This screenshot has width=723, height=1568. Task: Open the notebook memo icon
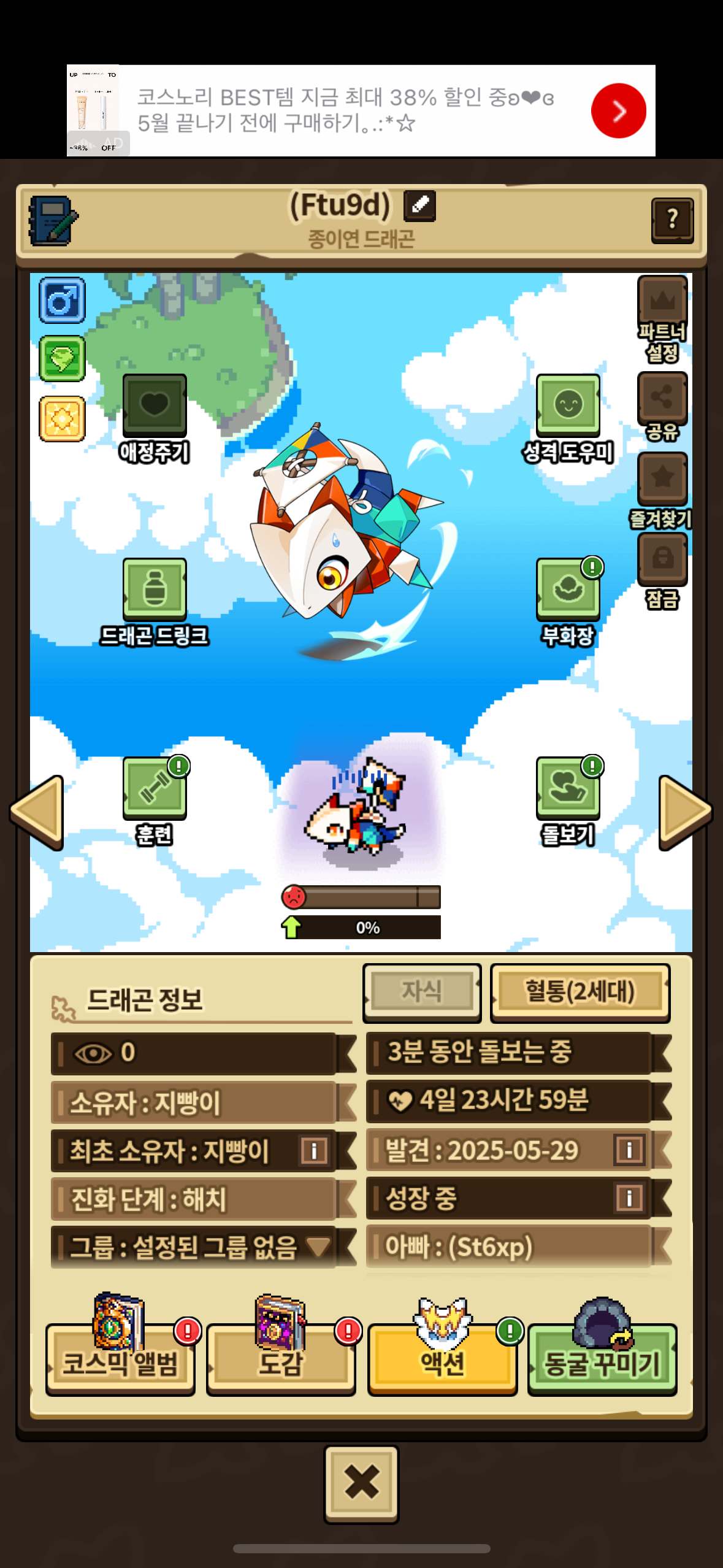click(53, 221)
